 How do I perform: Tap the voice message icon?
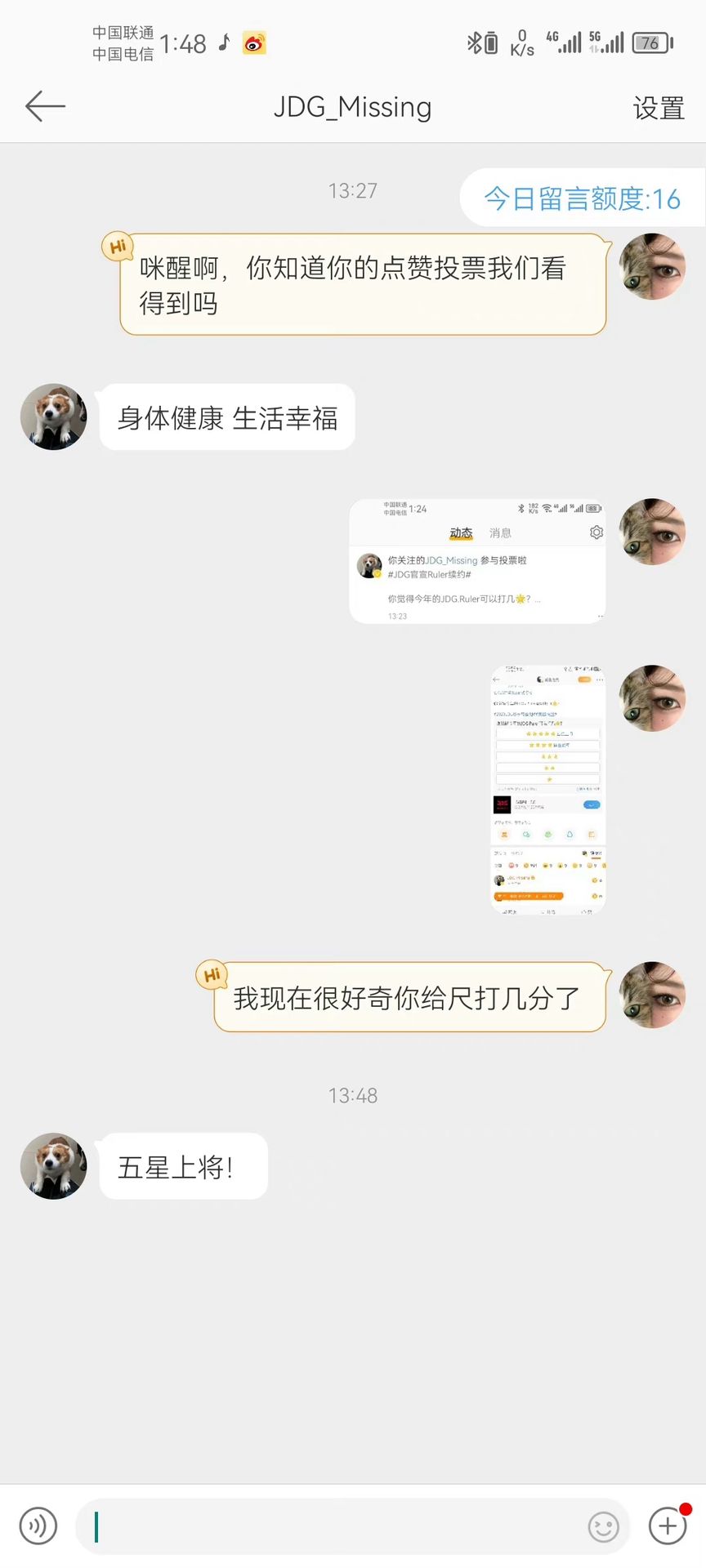tap(38, 1526)
